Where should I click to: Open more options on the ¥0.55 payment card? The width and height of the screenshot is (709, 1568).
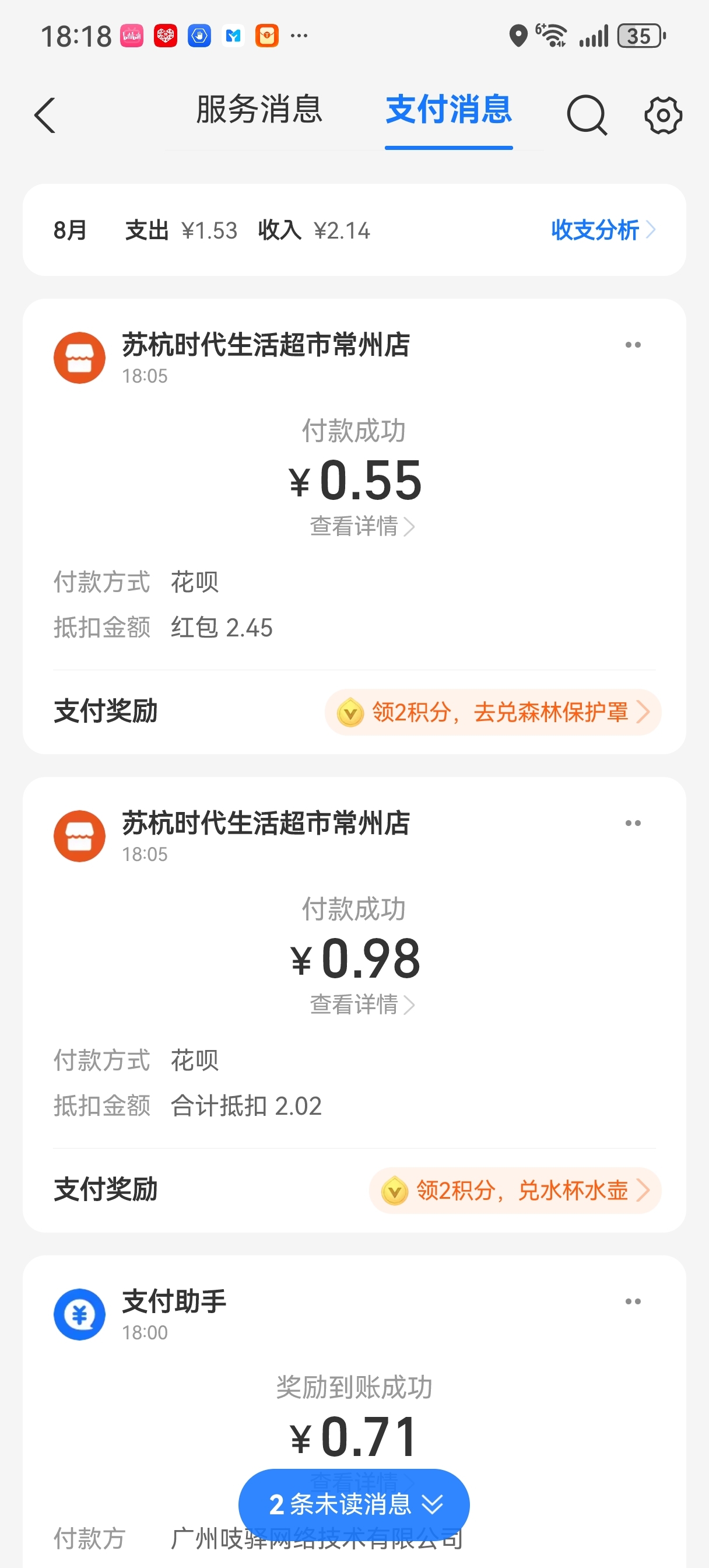click(x=633, y=345)
